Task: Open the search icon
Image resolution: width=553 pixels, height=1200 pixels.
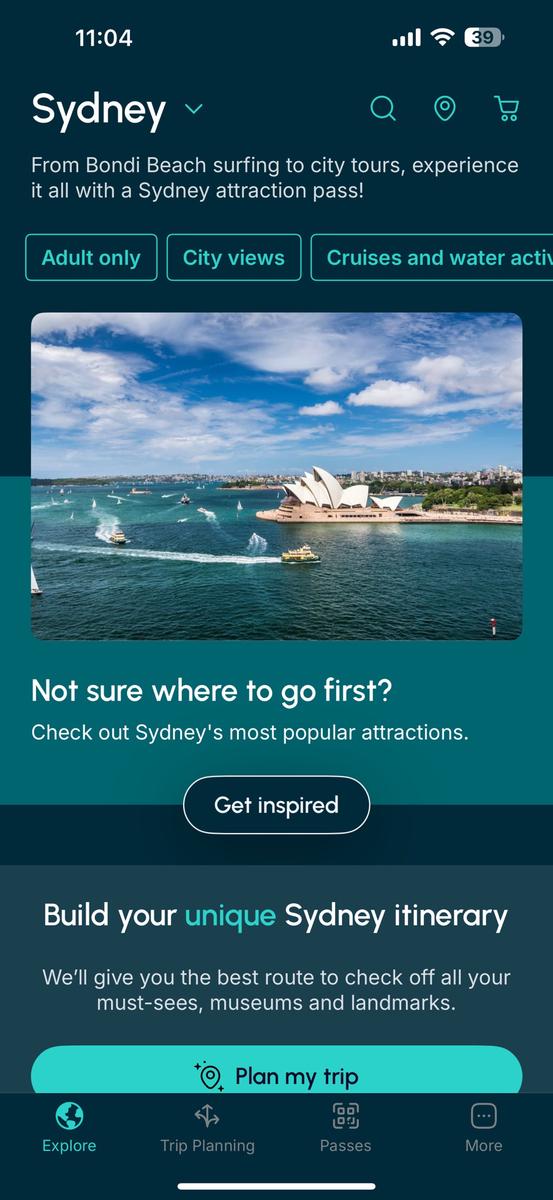Action: click(383, 108)
